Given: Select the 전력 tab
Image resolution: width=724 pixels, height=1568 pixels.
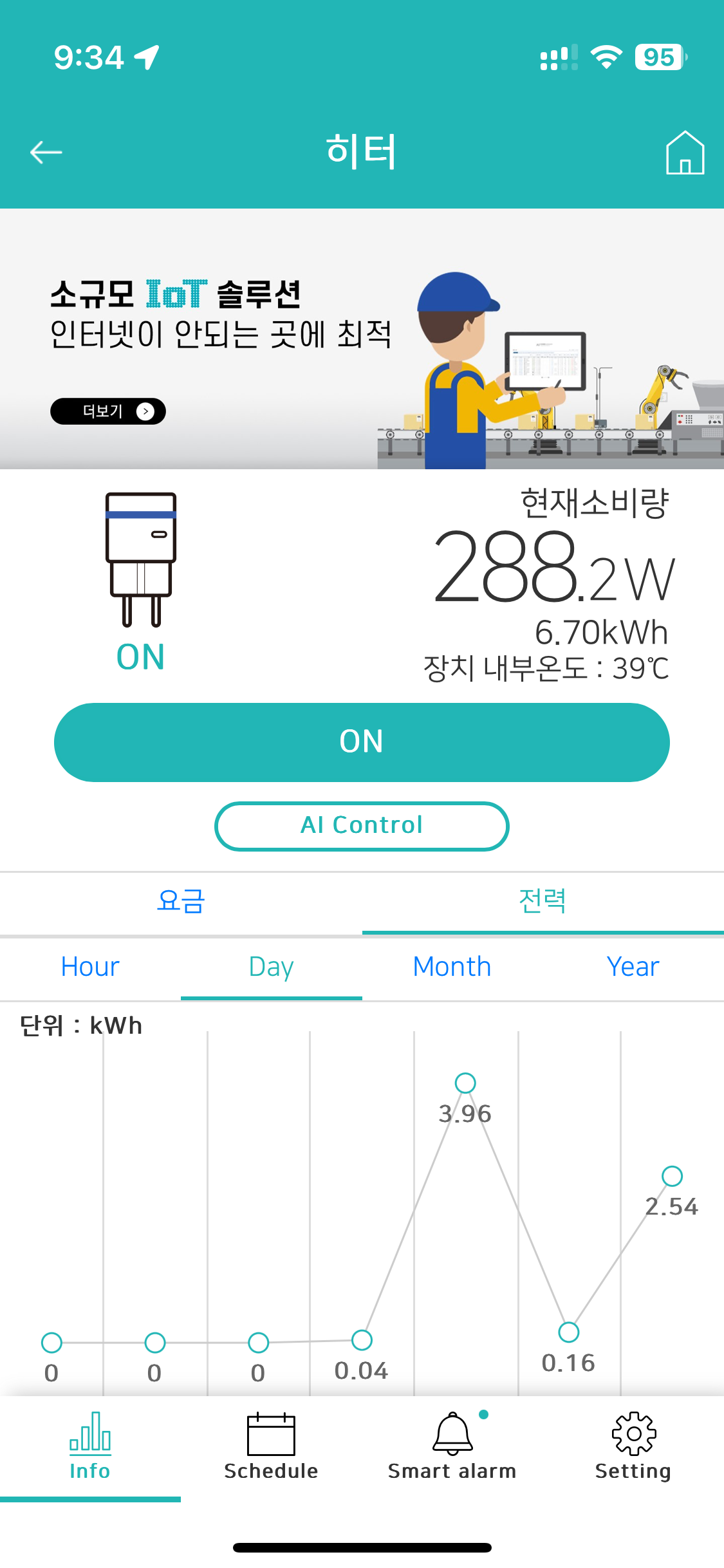Looking at the screenshot, I should (x=543, y=901).
